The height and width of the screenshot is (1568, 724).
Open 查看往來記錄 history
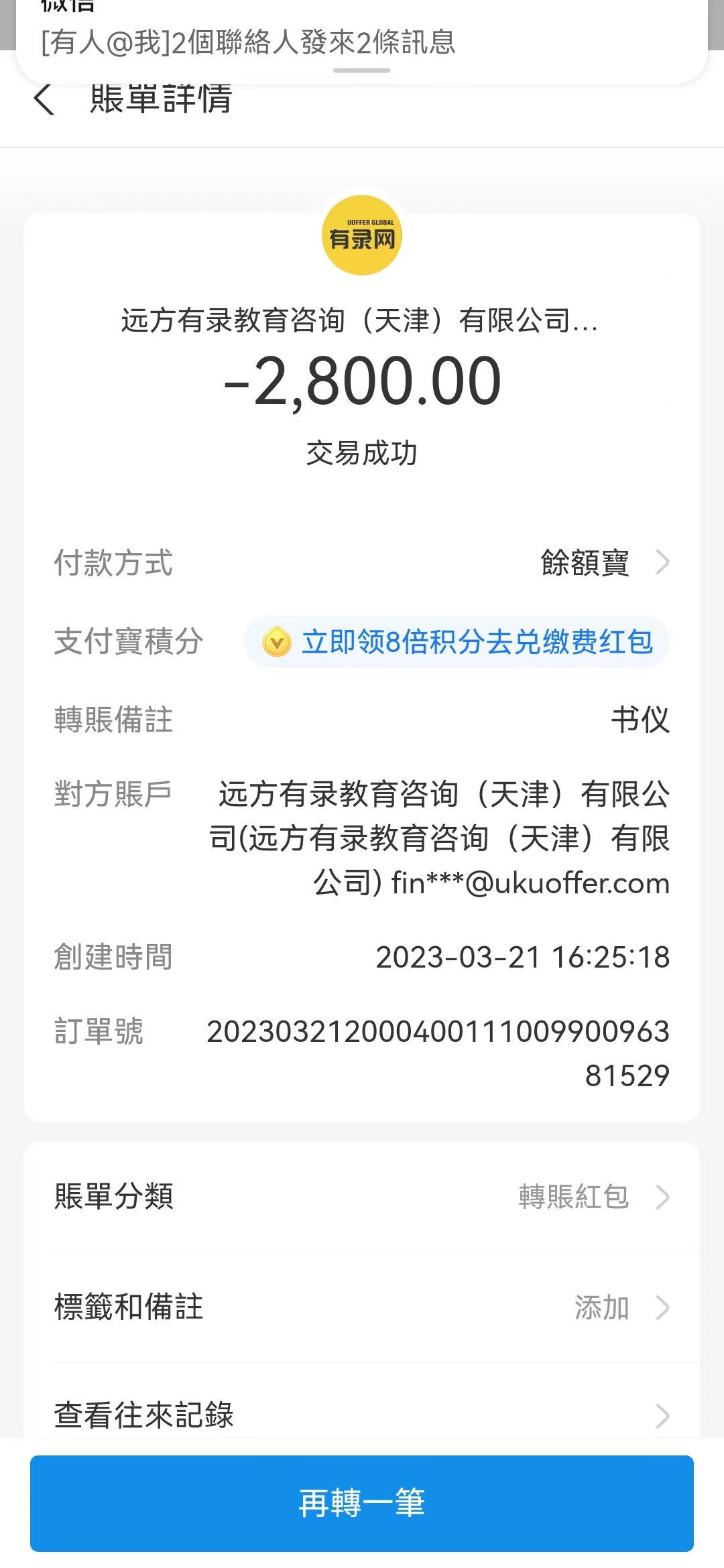pyautogui.click(x=362, y=1414)
